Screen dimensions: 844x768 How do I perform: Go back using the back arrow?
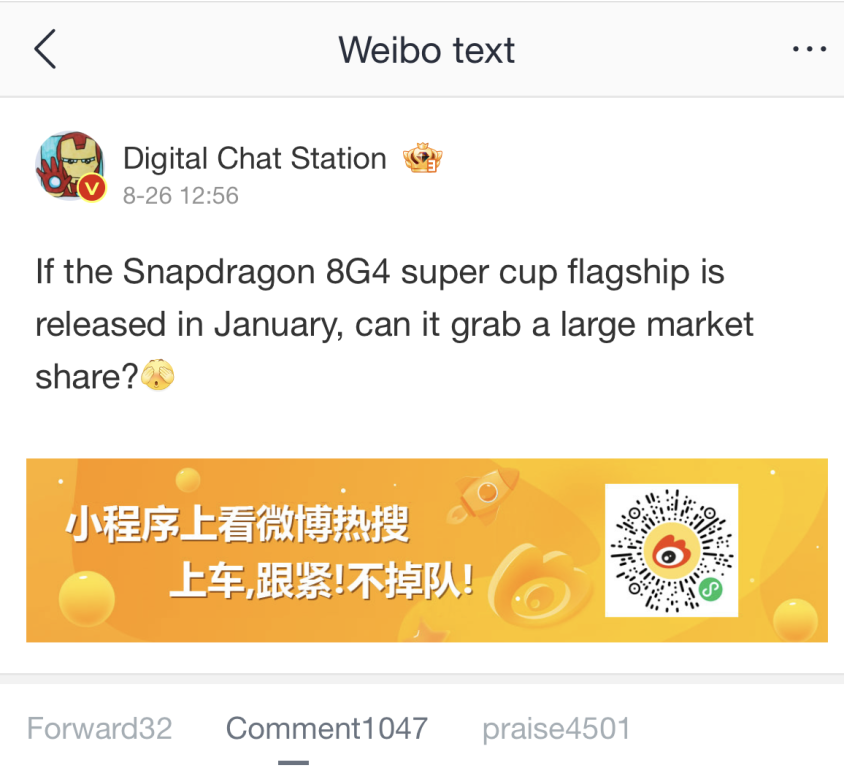click(x=46, y=49)
